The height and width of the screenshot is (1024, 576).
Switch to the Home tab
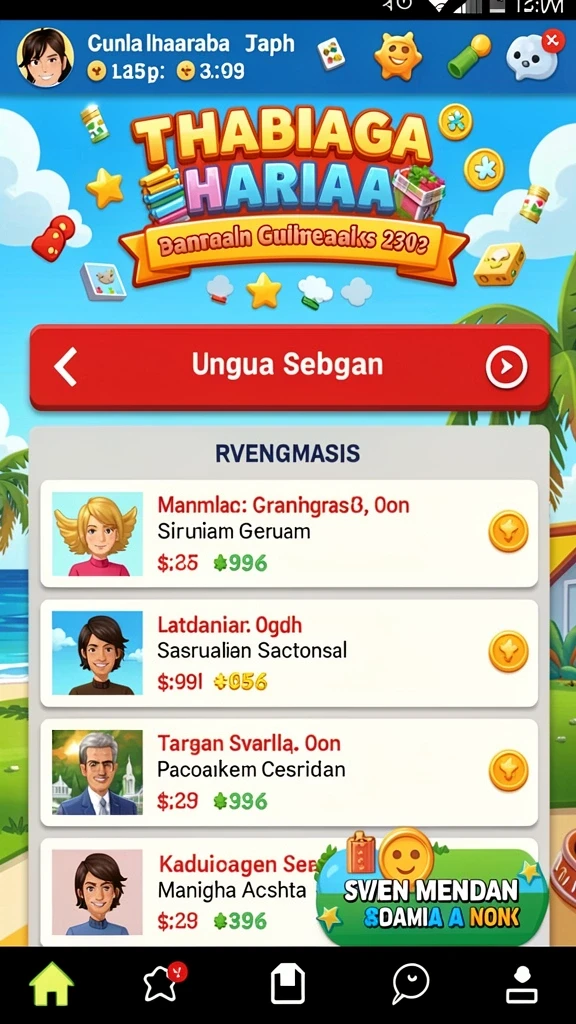point(52,983)
